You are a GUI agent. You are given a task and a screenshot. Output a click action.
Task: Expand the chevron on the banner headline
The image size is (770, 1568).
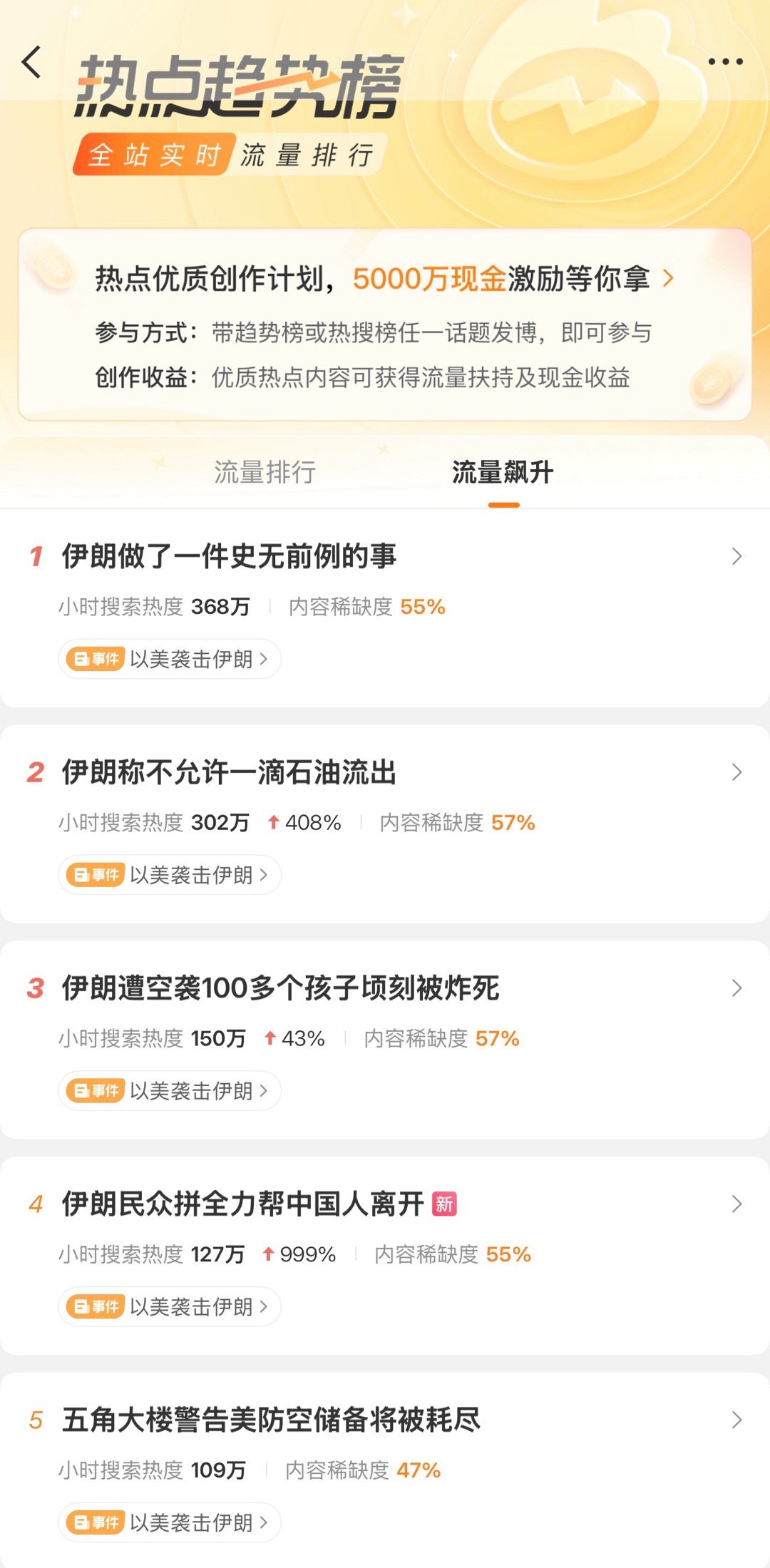point(669,280)
